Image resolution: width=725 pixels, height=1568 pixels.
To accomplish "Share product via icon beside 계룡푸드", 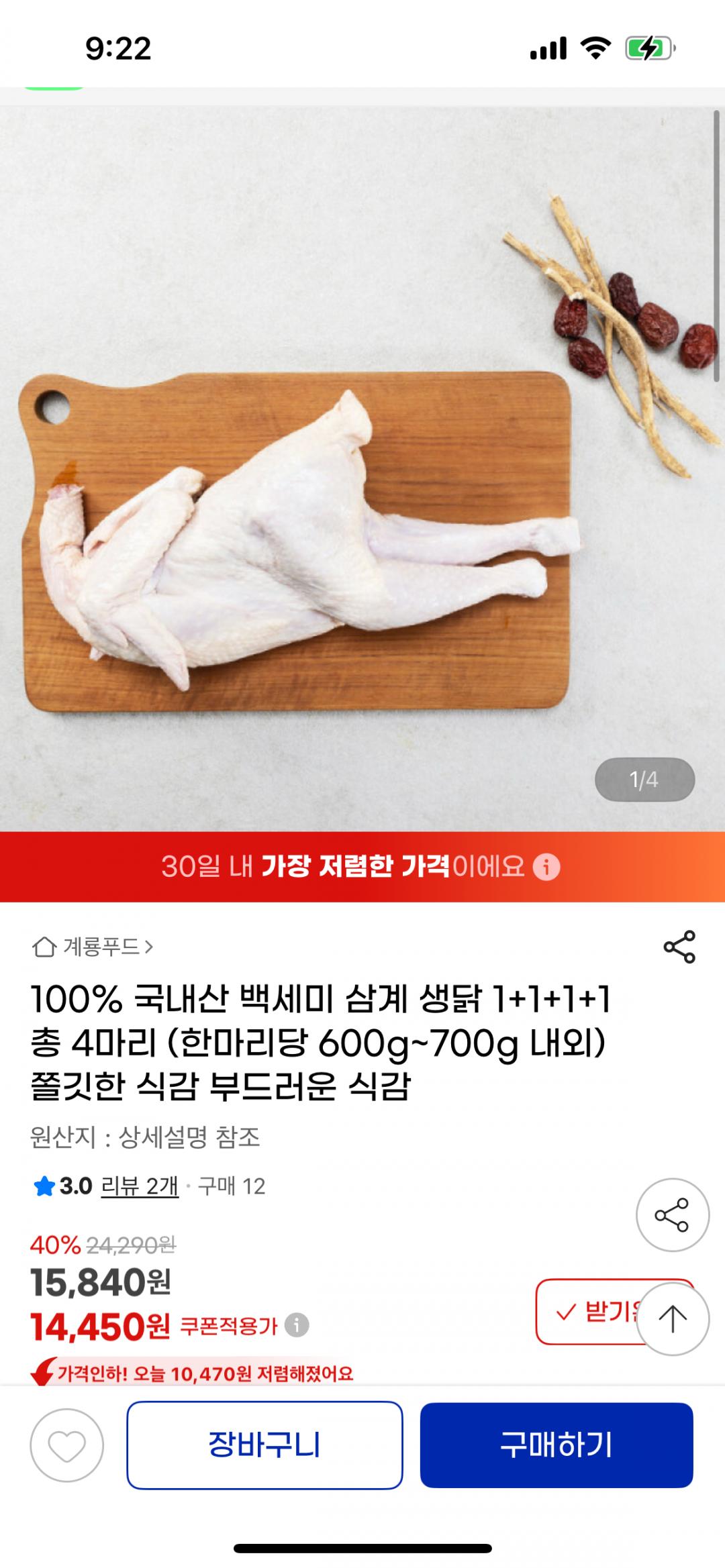I will point(679,947).
